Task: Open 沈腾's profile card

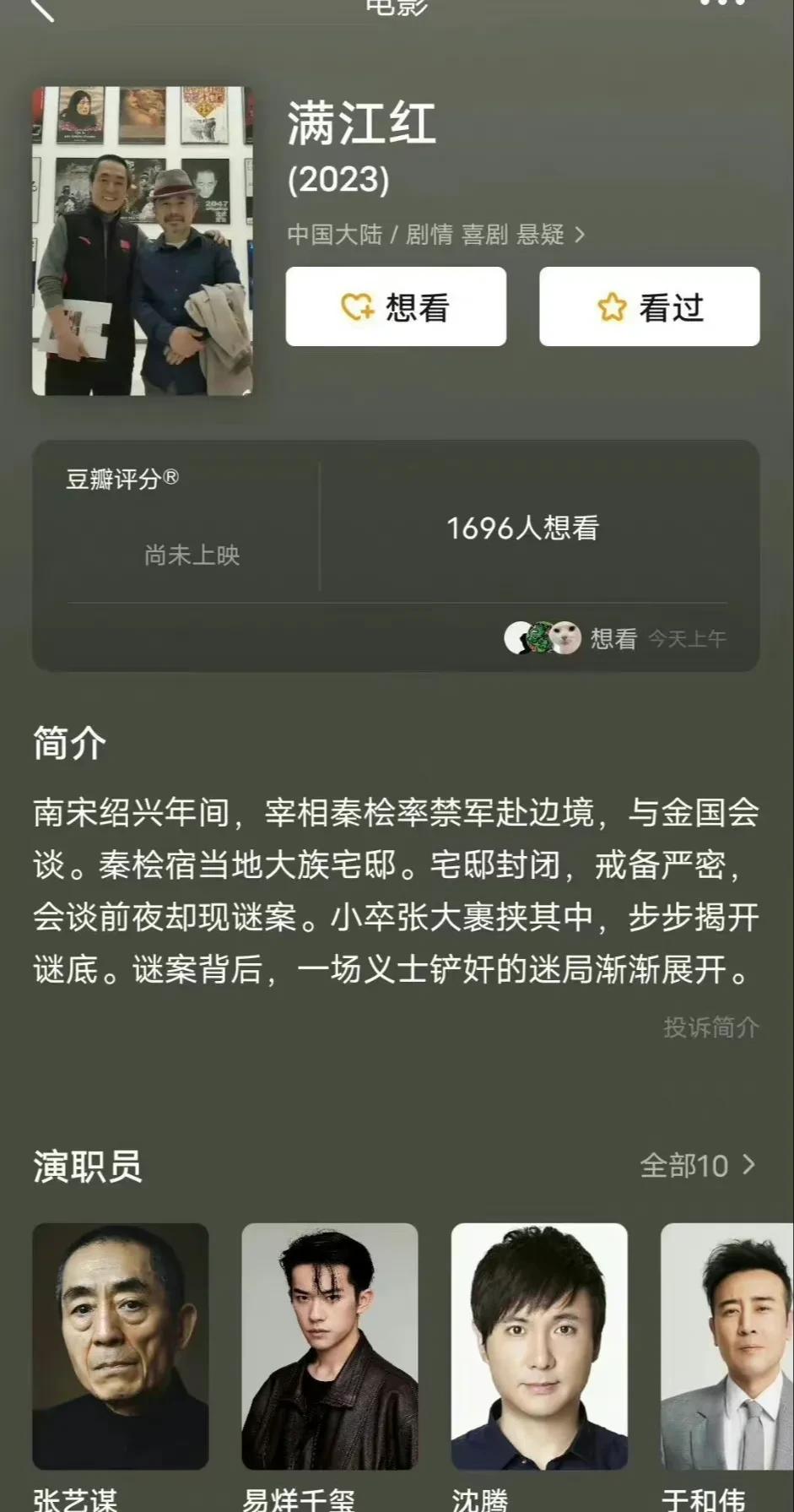Action: click(538, 1347)
